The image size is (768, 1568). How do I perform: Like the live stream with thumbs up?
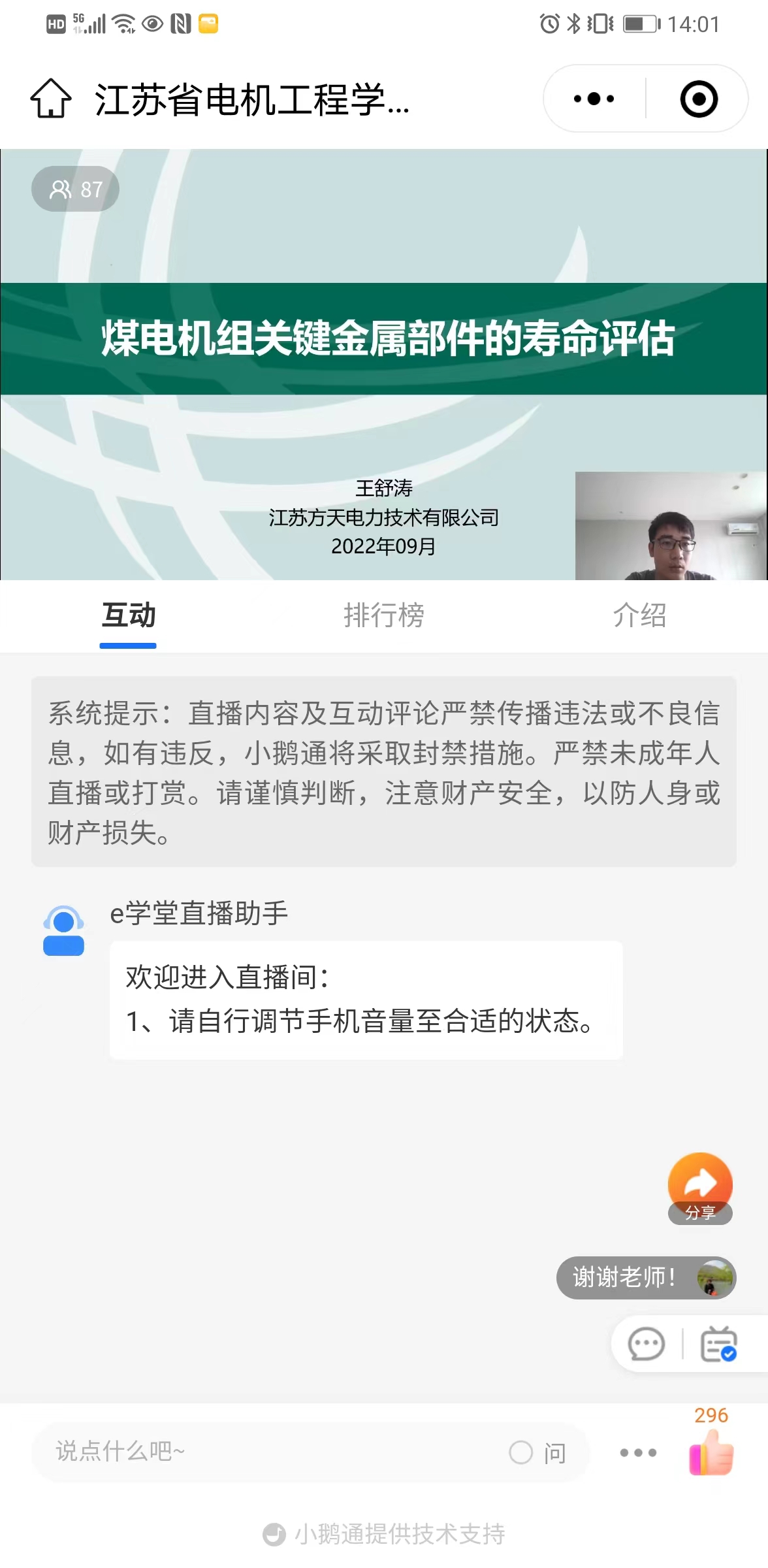pyautogui.click(x=711, y=1452)
